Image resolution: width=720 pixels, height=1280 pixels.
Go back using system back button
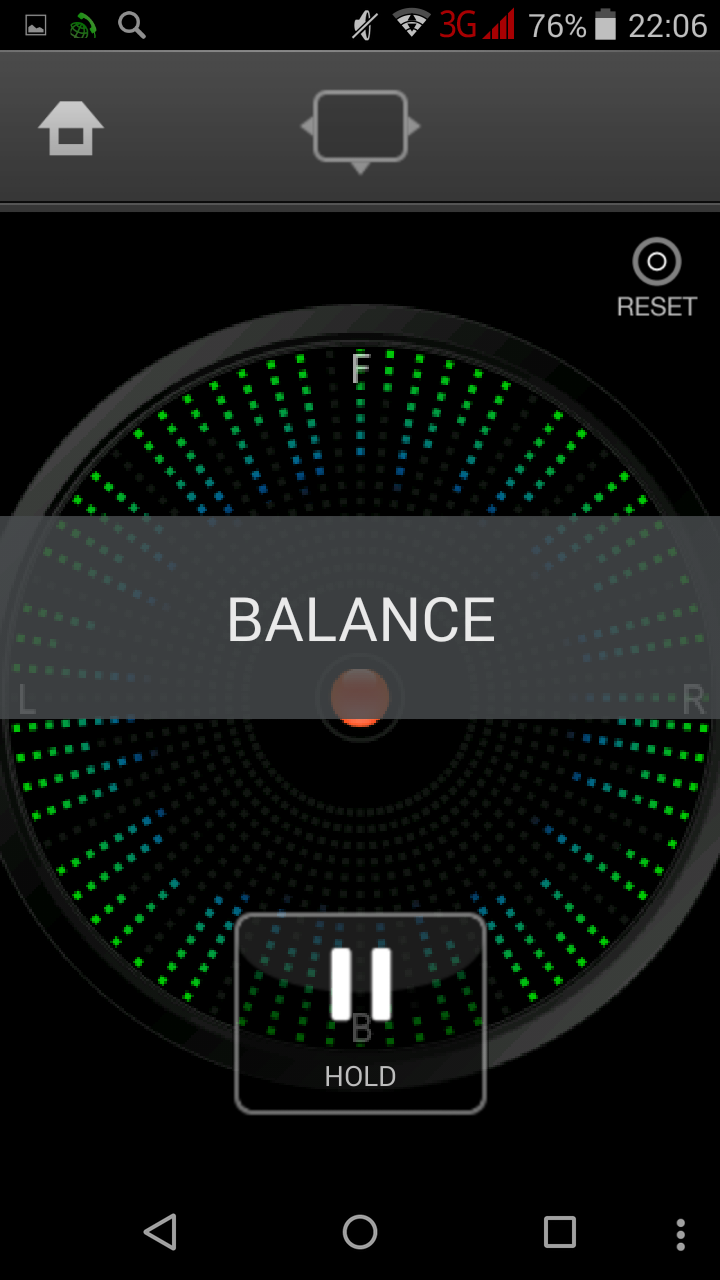pyautogui.click(x=160, y=1232)
